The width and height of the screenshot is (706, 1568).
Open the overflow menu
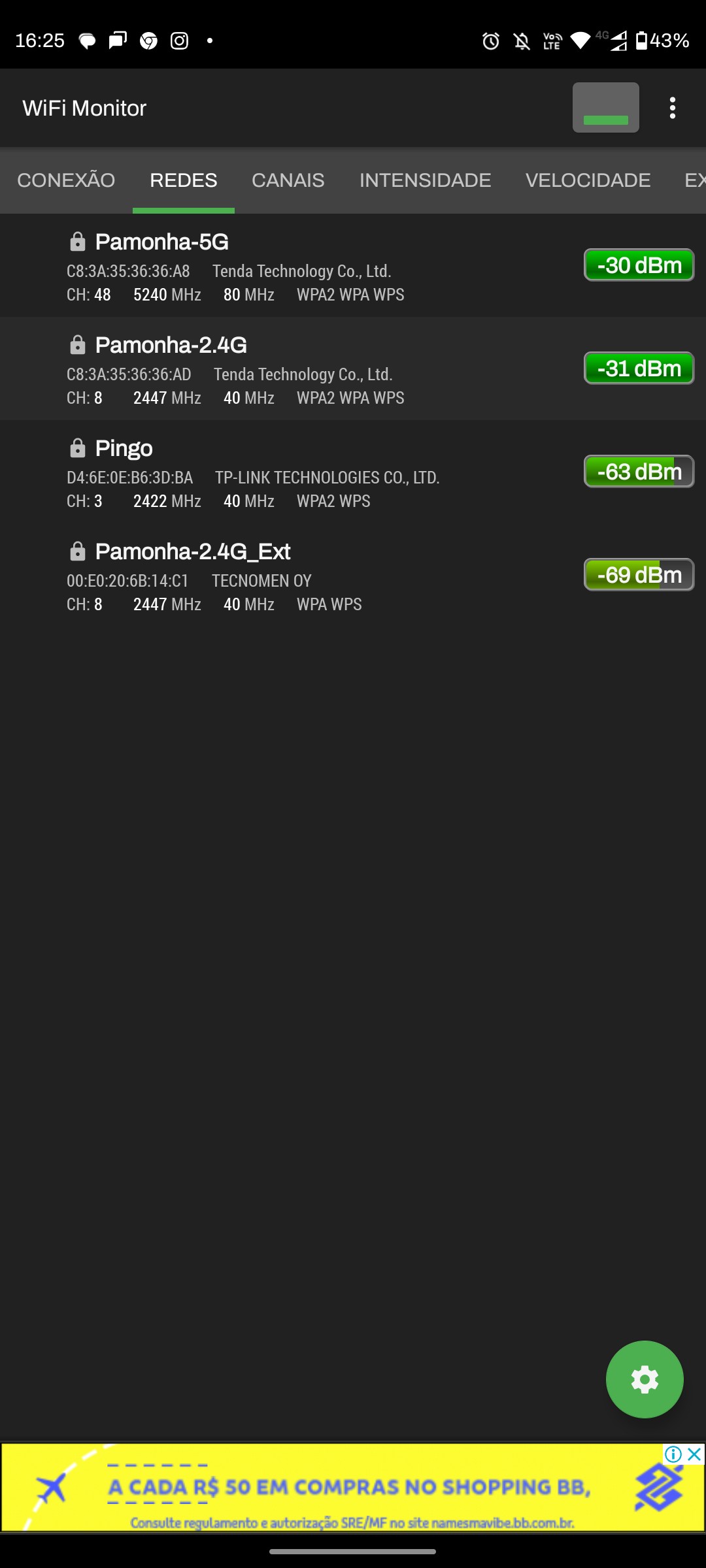pyautogui.click(x=672, y=108)
